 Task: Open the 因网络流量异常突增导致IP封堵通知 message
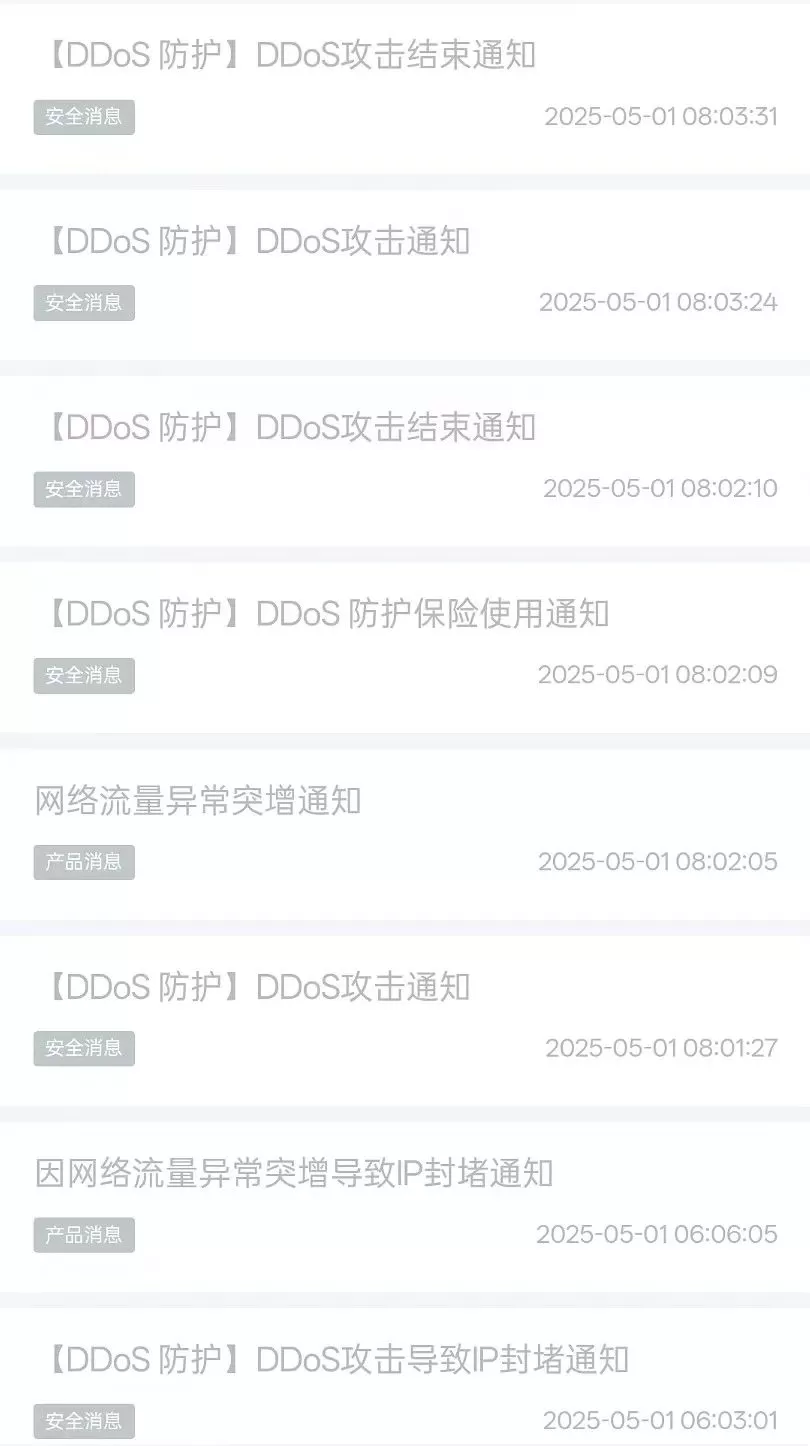294,1173
